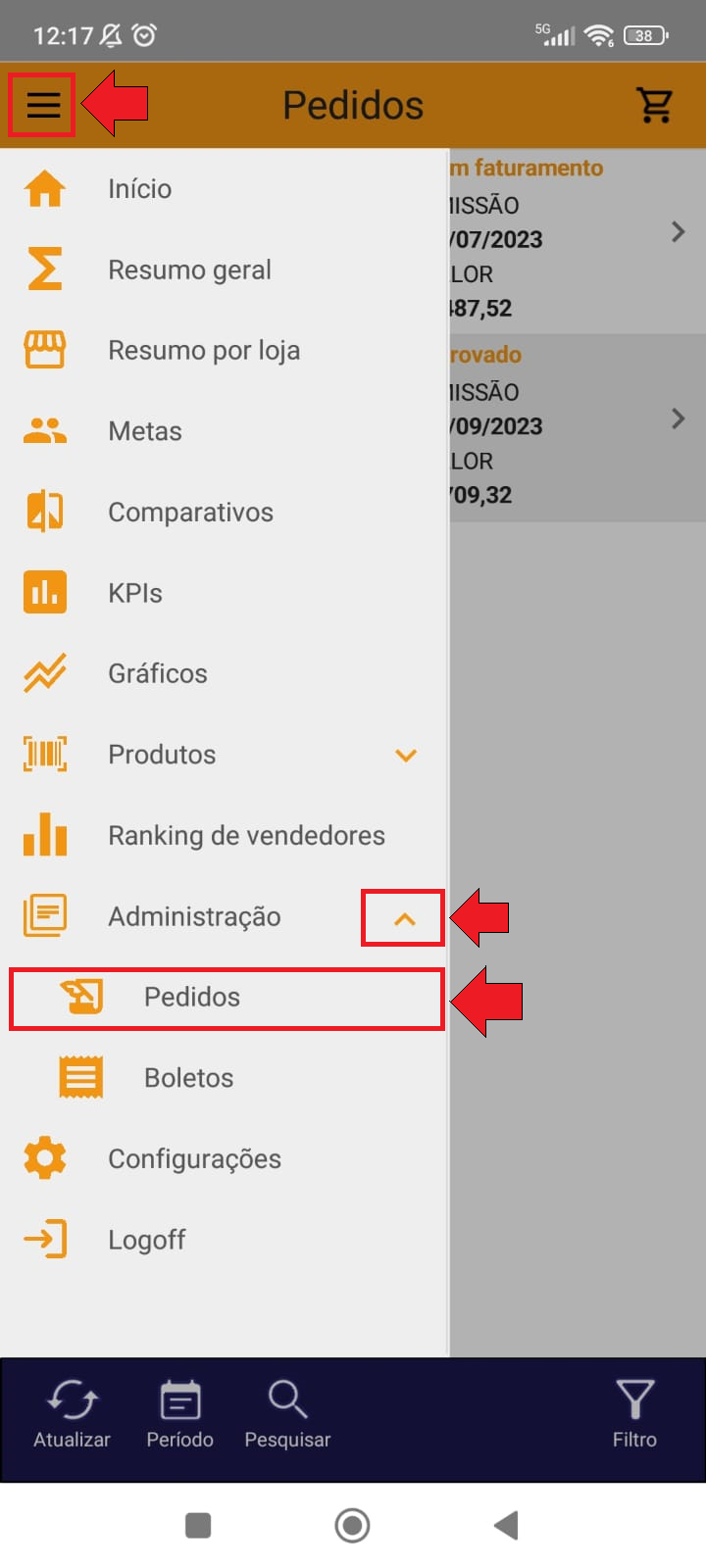Screen dimensions: 706x1568
Task: Select Metas in the drawer
Action: 224,431
